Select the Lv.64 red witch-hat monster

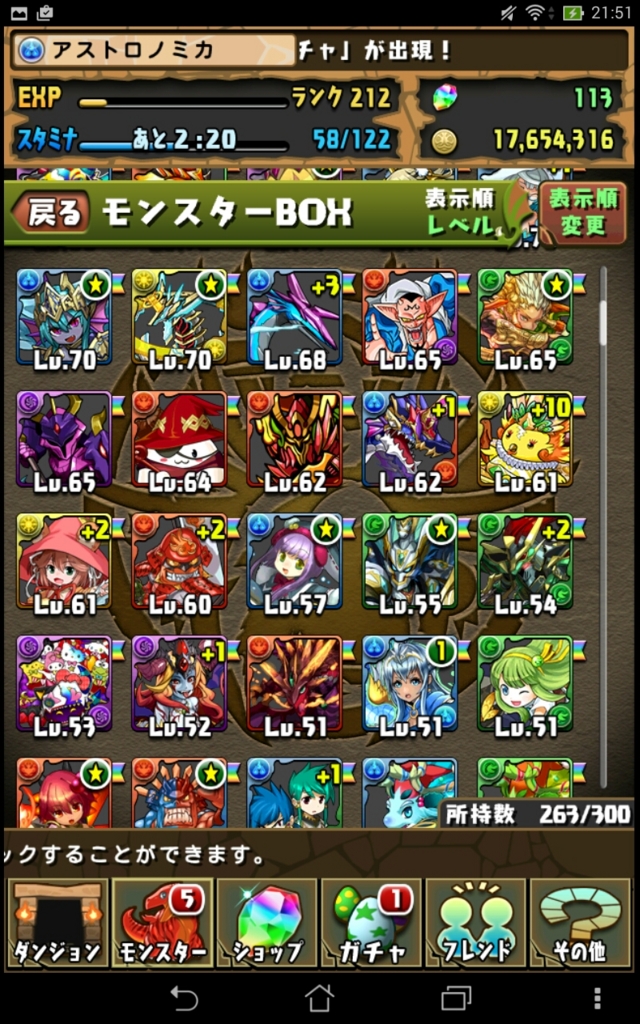coord(179,440)
